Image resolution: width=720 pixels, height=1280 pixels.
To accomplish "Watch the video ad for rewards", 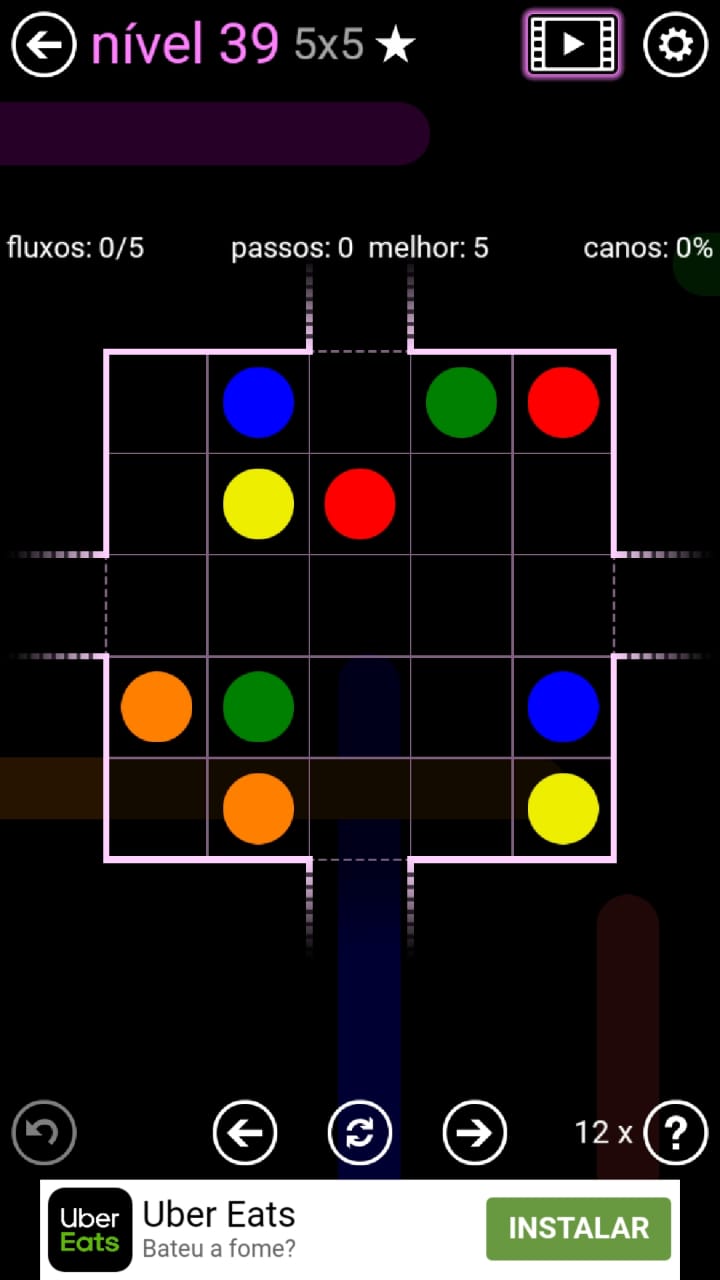I will point(572,45).
